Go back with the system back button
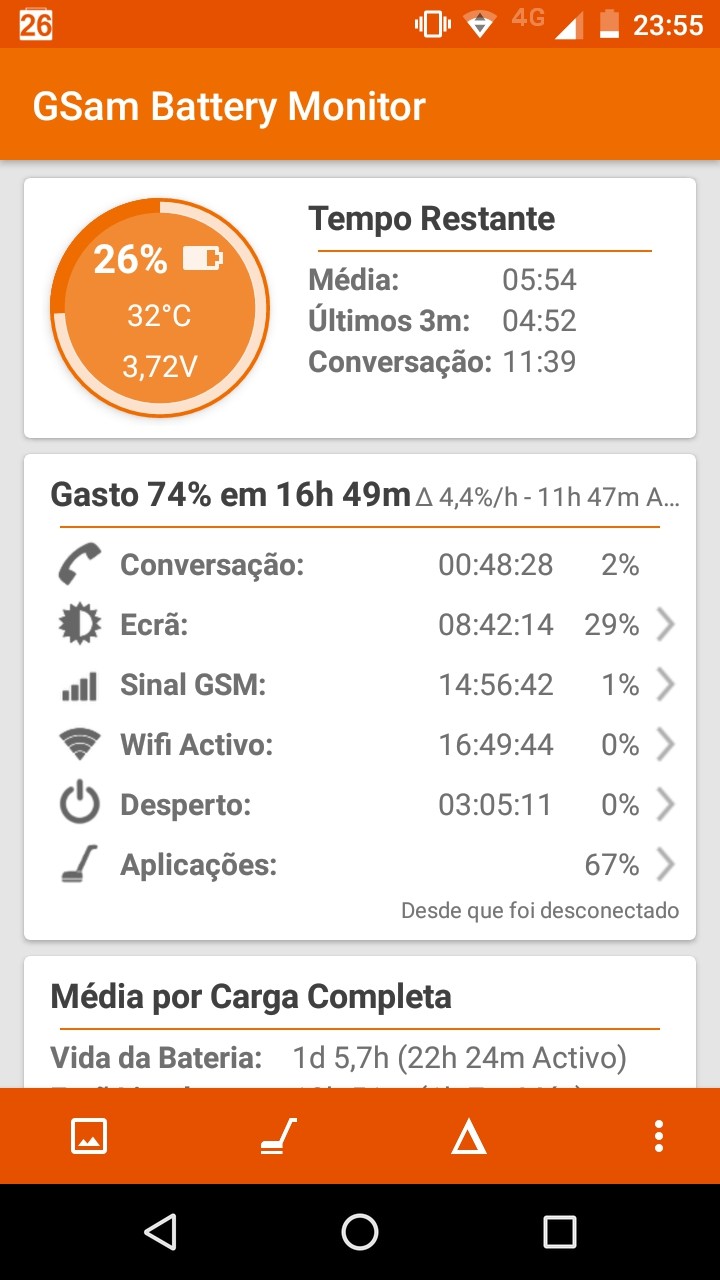Screen dimensions: 720x1280 (160, 1232)
